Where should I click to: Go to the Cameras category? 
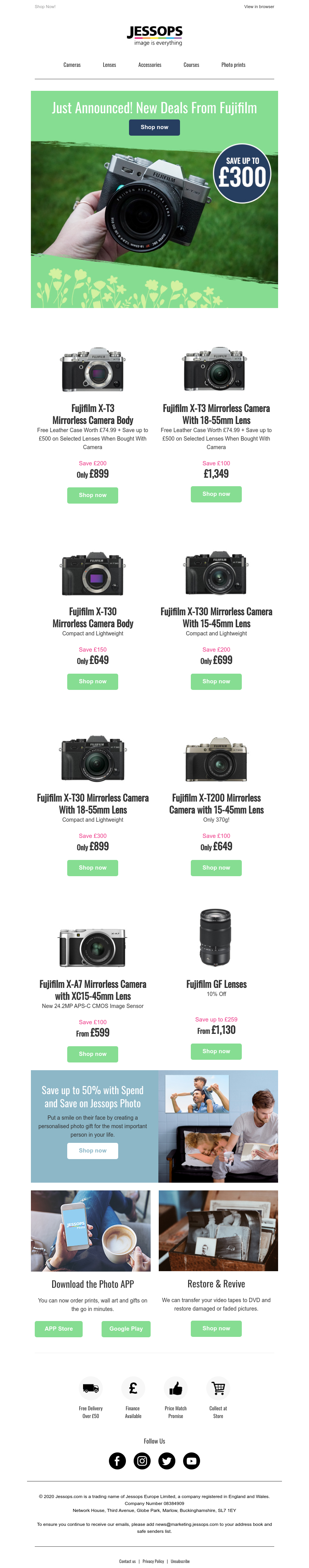click(72, 65)
